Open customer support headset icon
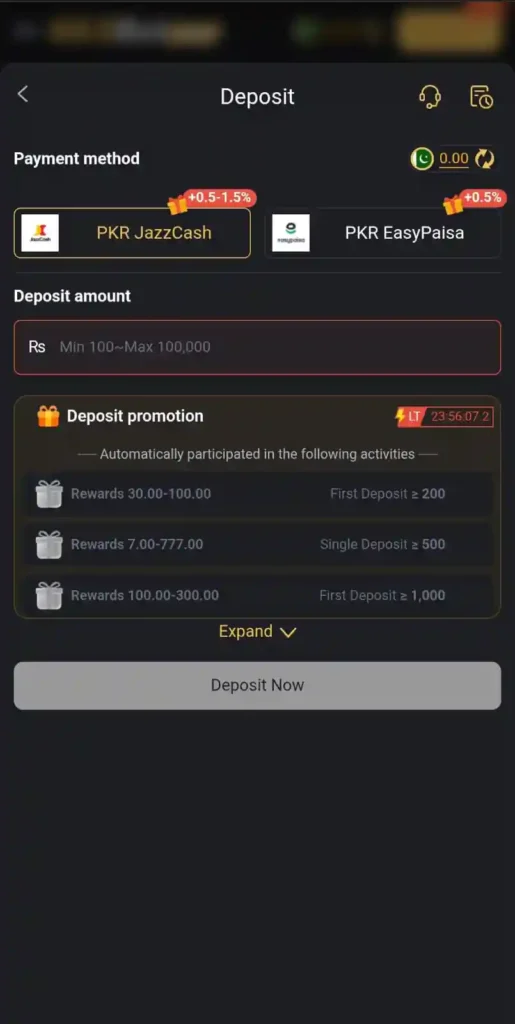The width and height of the screenshot is (515, 1024). coord(429,97)
